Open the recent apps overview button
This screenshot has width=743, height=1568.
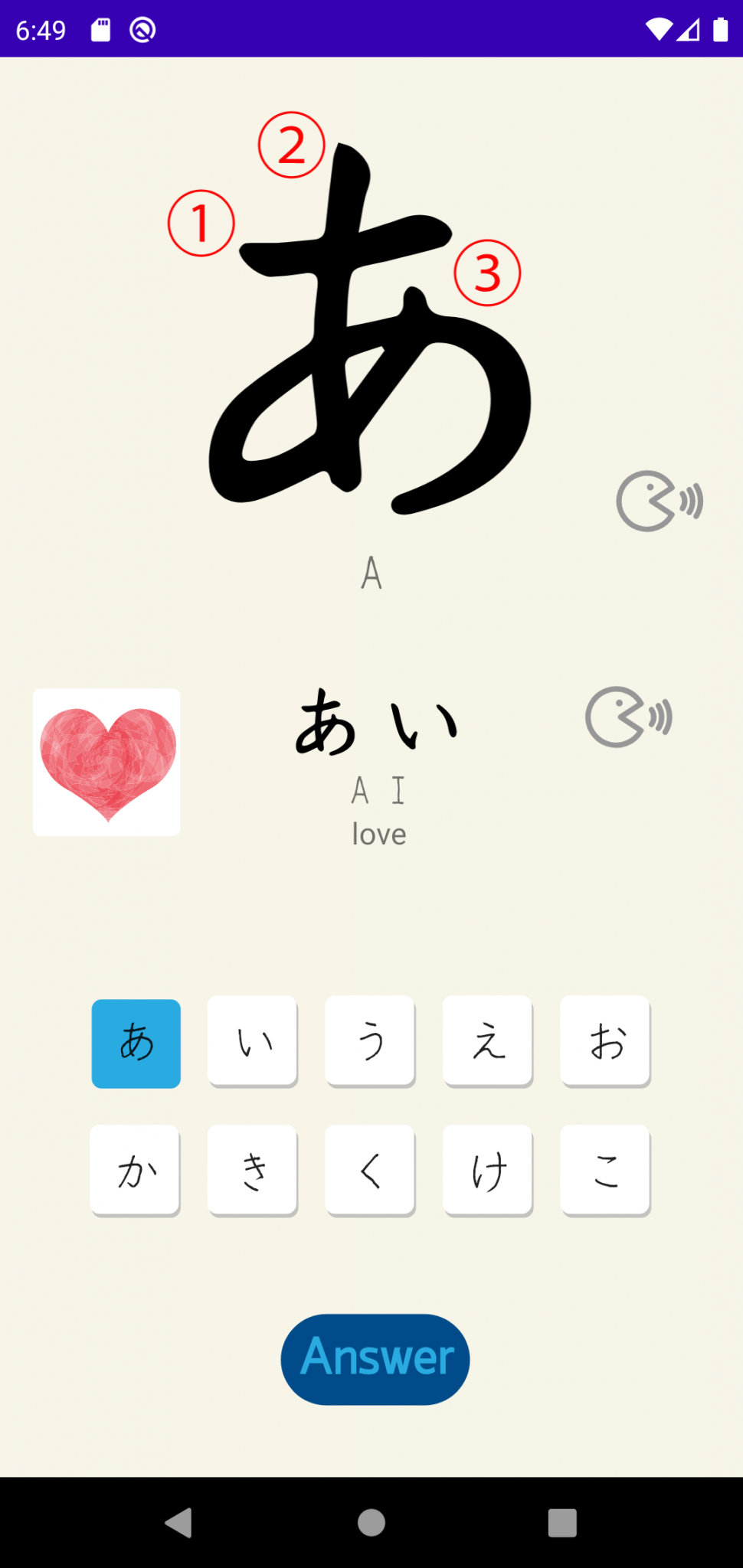pyautogui.click(x=563, y=1522)
